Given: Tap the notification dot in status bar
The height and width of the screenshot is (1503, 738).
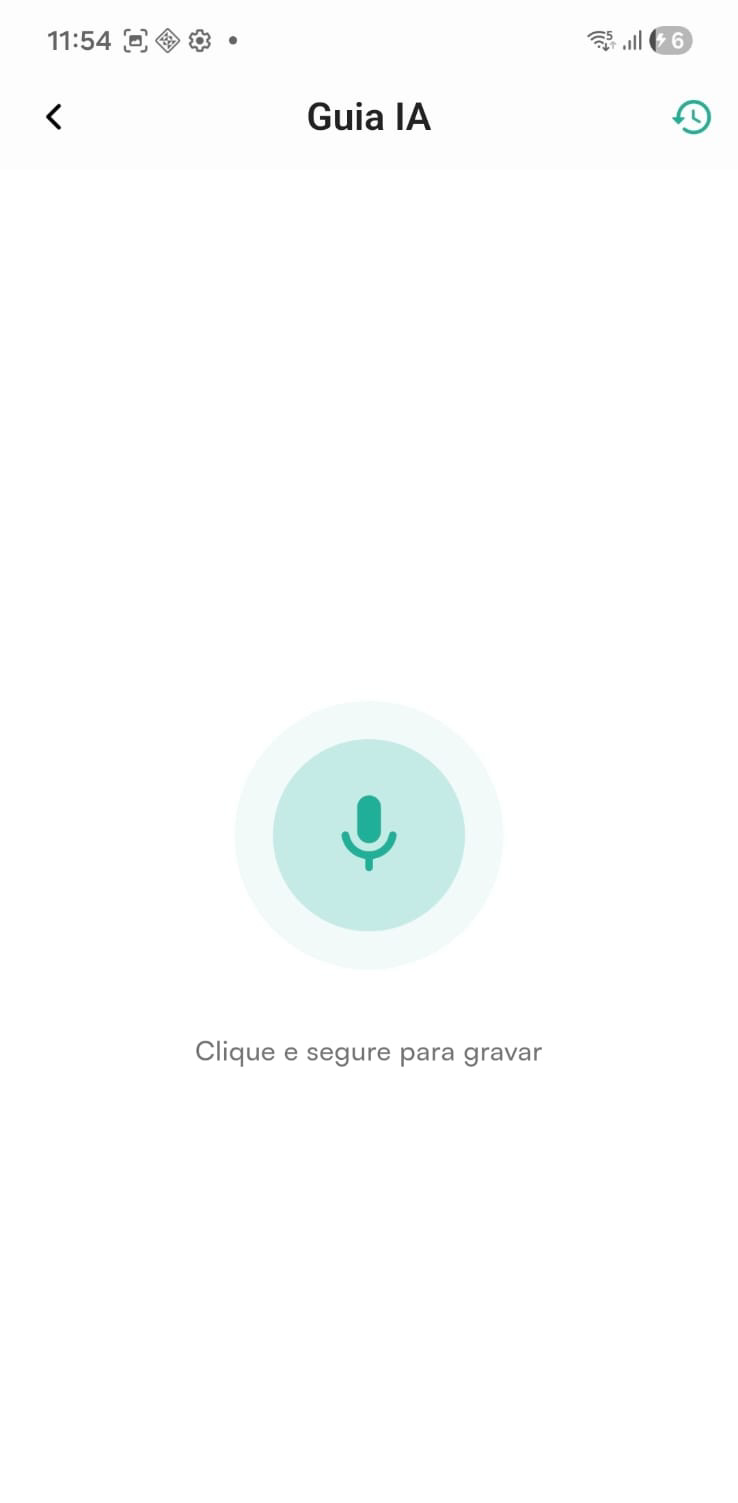Looking at the screenshot, I should point(231,42).
